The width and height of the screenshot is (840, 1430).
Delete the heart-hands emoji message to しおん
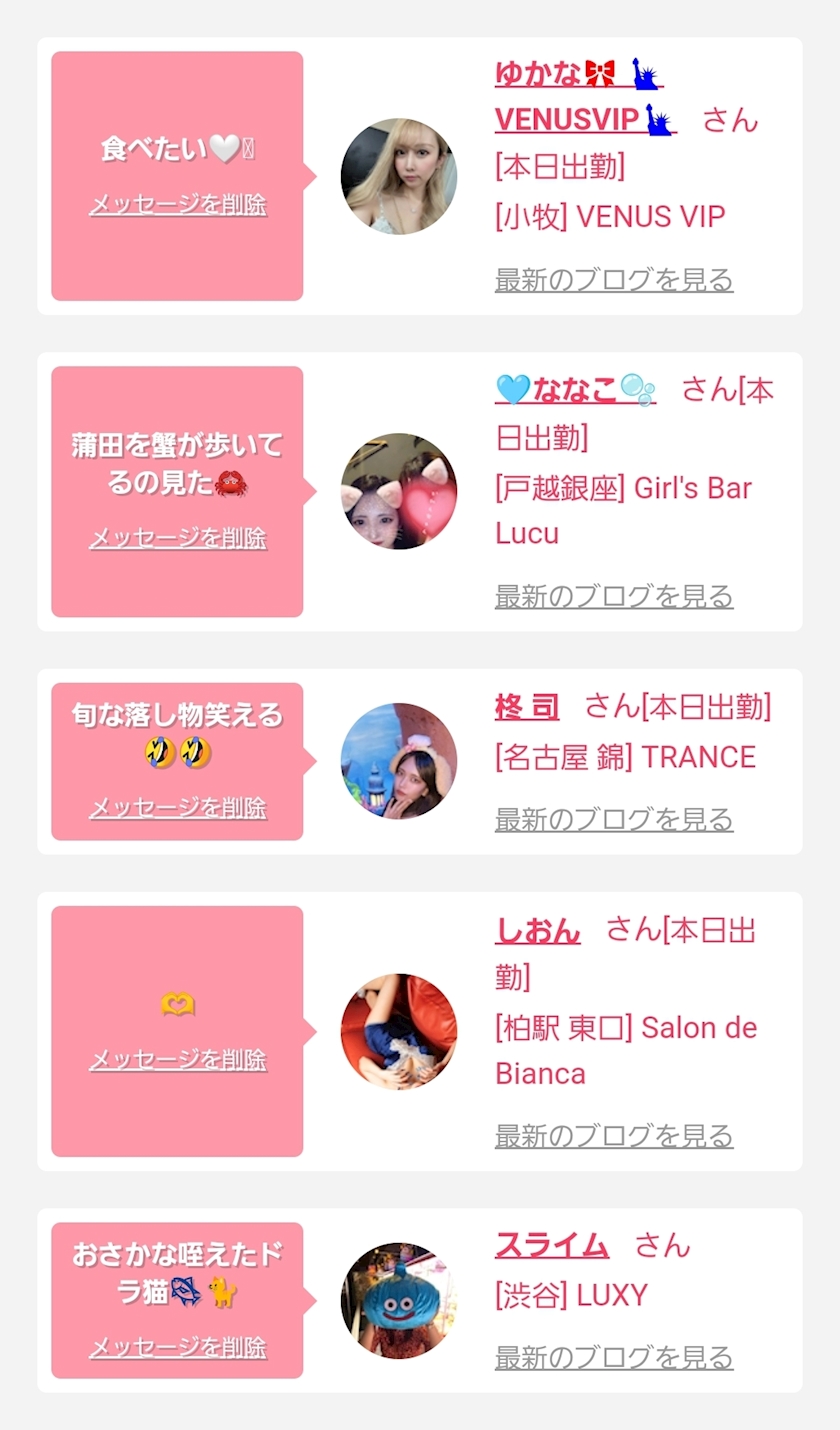178,1060
